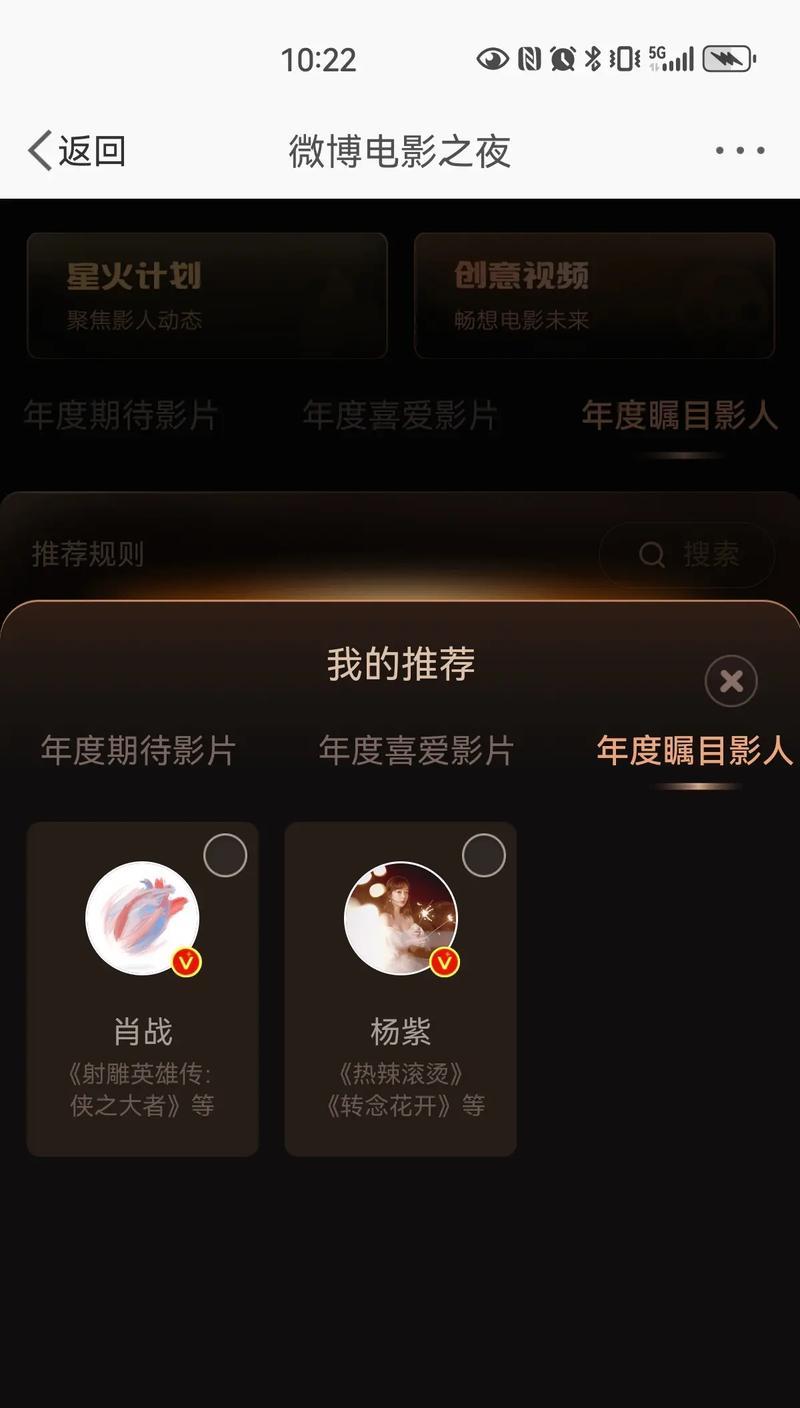Close the 我的推荐 panel
Viewport: 800px width, 1408px height.
tap(731, 681)
